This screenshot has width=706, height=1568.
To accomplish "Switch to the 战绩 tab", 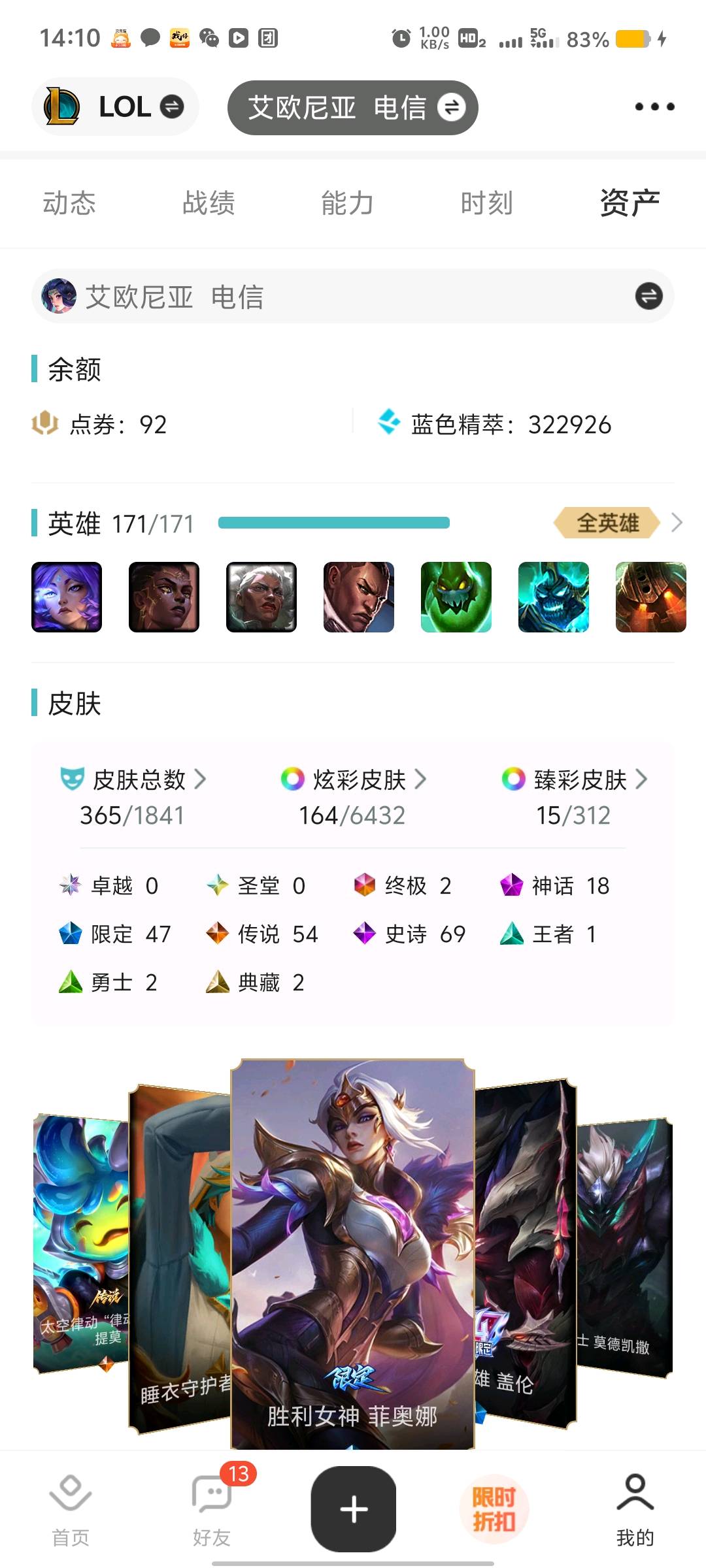I will click(209, 203).
